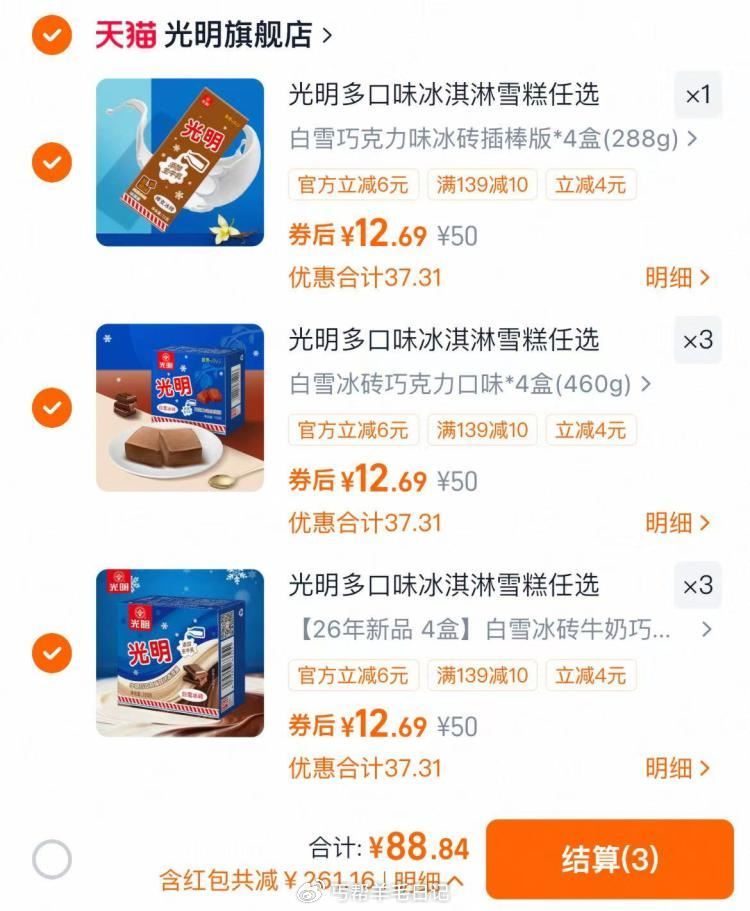Deselect the checkbox for the first product
Screen dimensions: 750x911
pyautogui.click(x=49, y=163)
